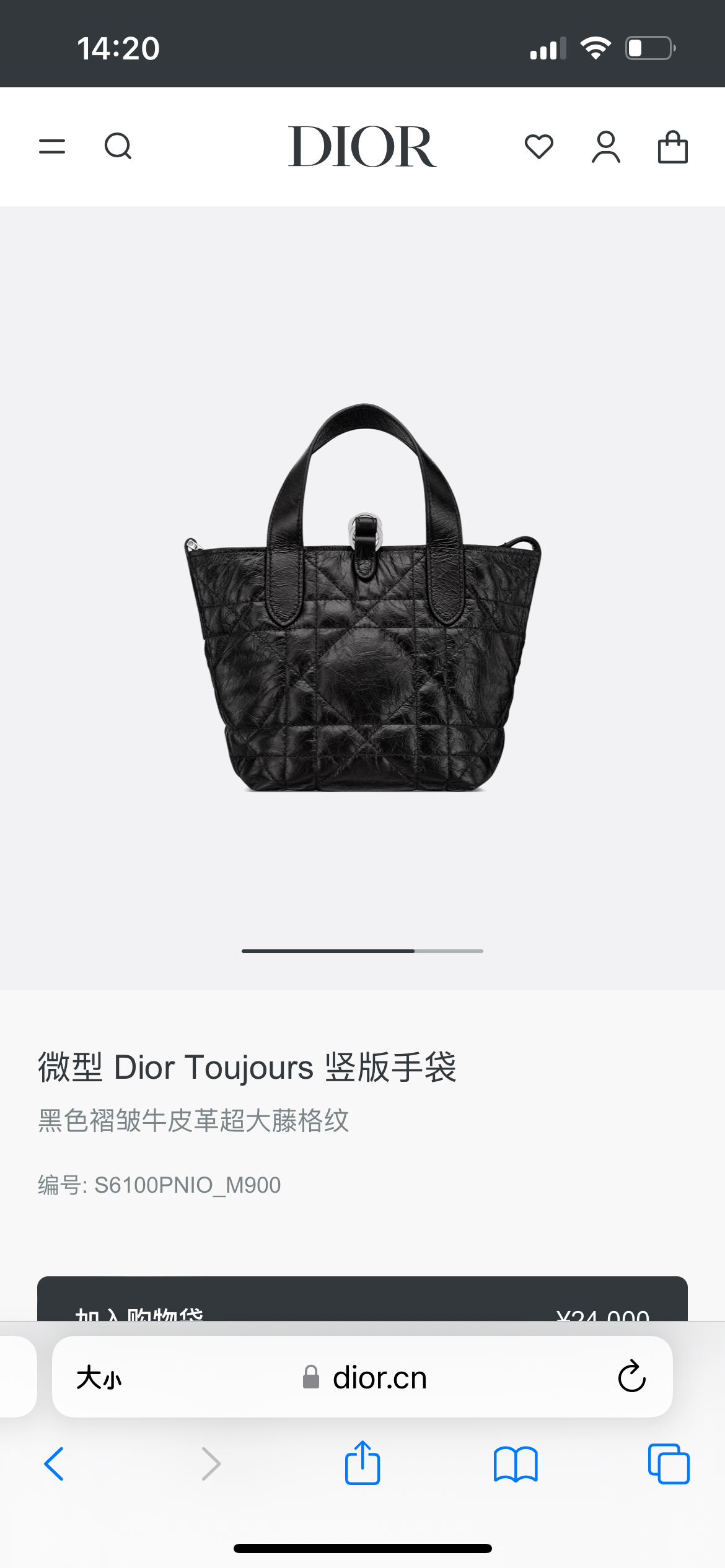
Task: Open the Dior search icon
Action: tap(118, 147)
